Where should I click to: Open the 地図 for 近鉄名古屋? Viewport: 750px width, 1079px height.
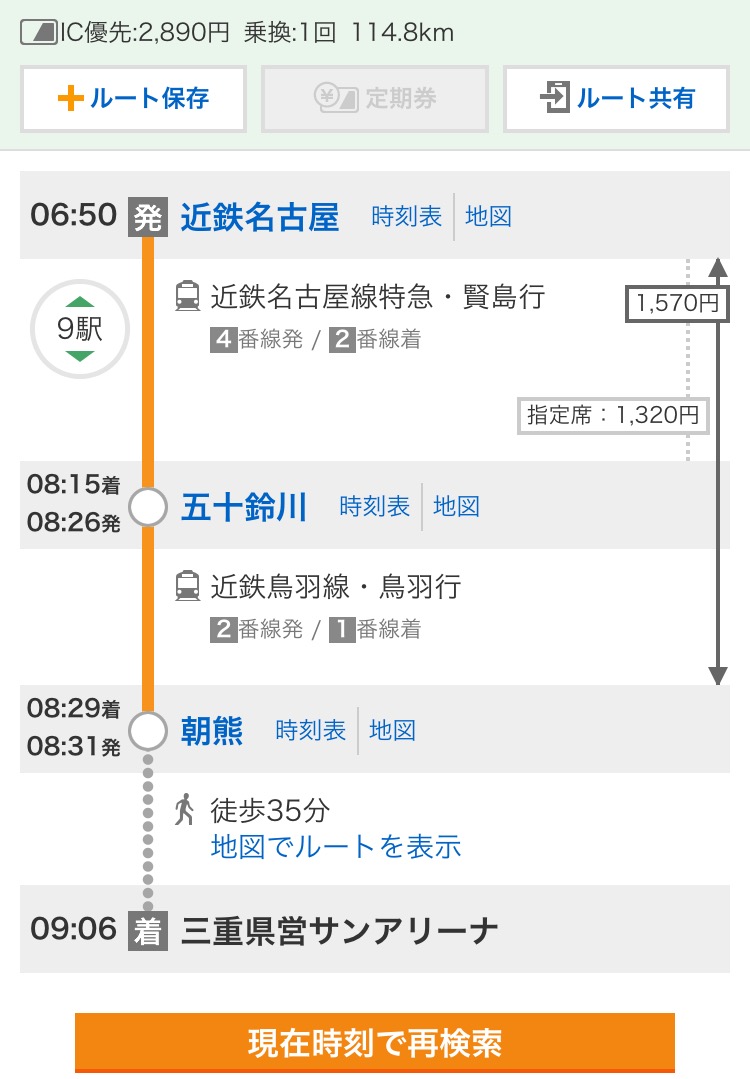pyautogui.click(x=489, y=217)
